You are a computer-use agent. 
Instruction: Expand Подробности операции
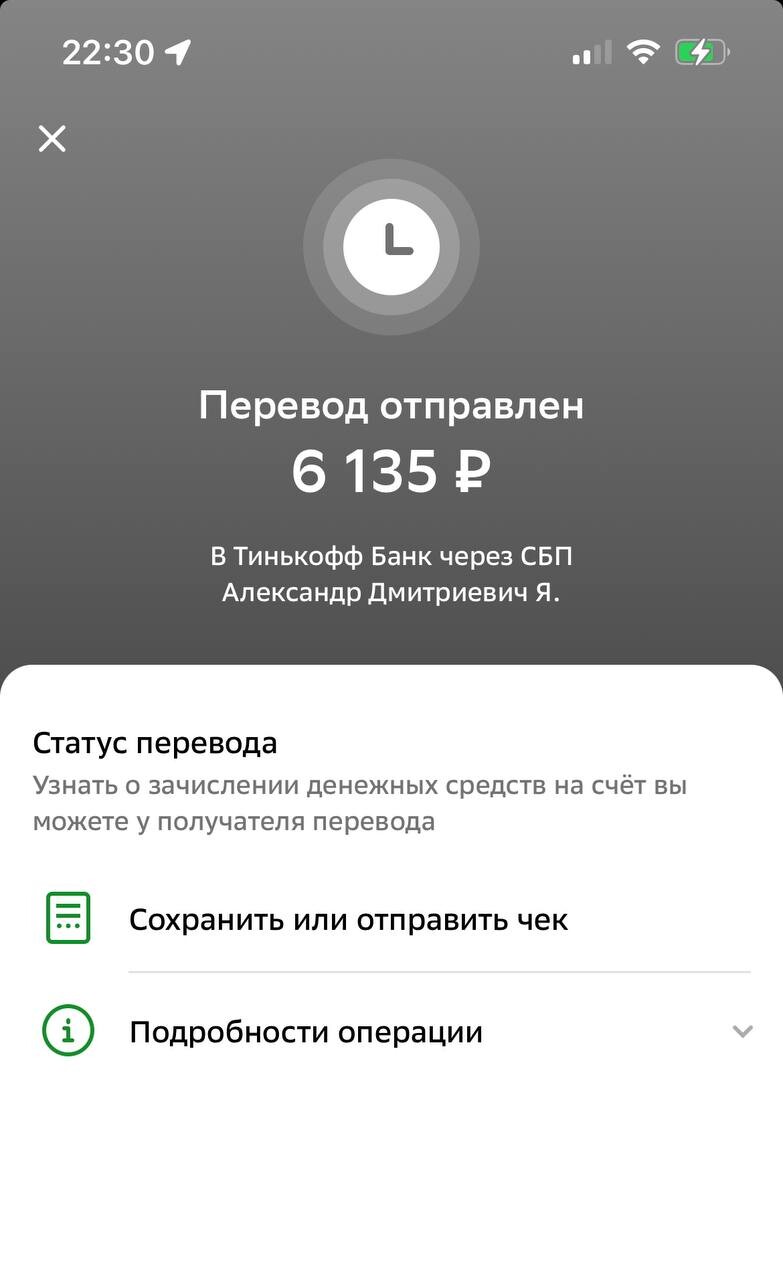point(391,1031)
